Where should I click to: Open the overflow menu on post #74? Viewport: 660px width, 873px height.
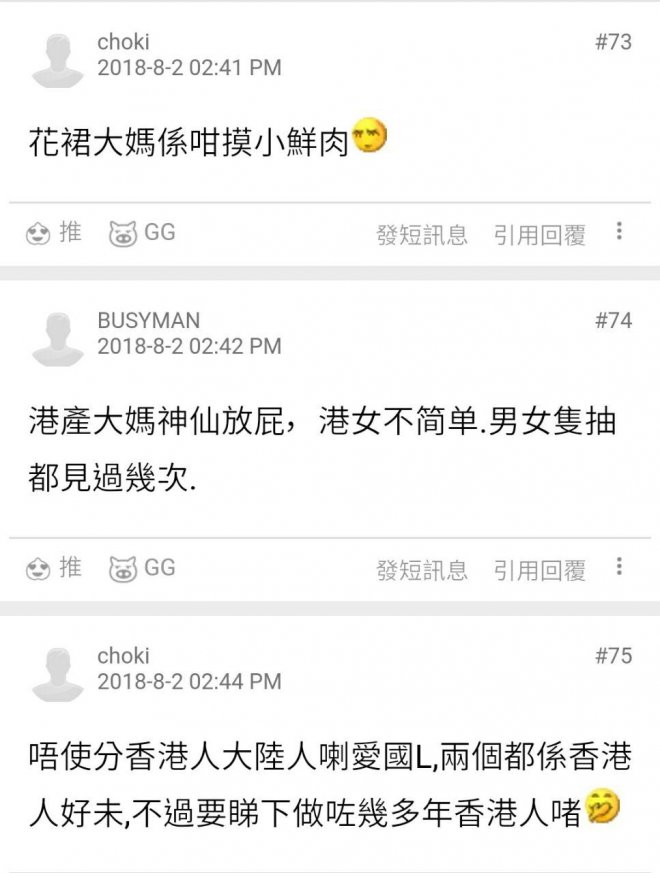tap(619, 567)
